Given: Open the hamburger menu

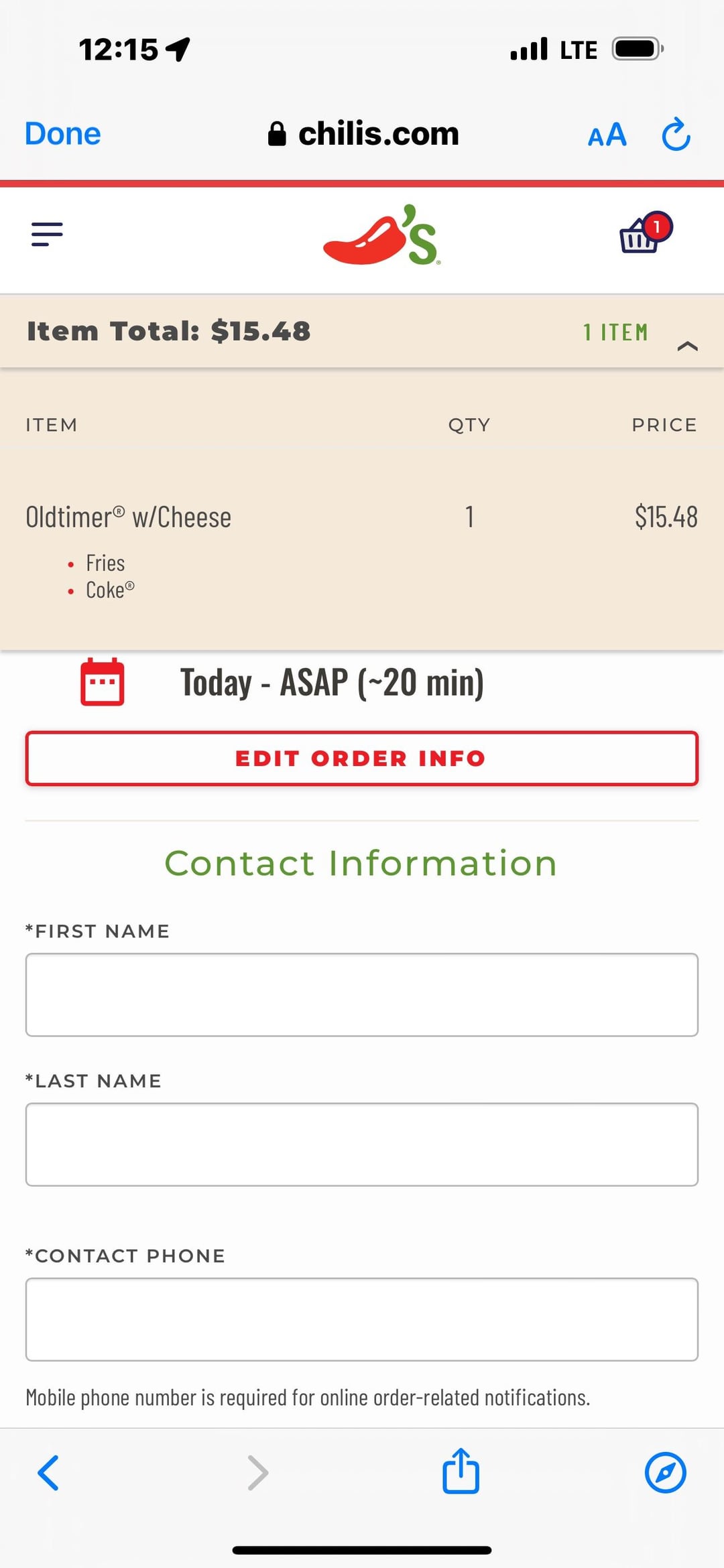Looking at the screenshot, I should pos(47,234).
